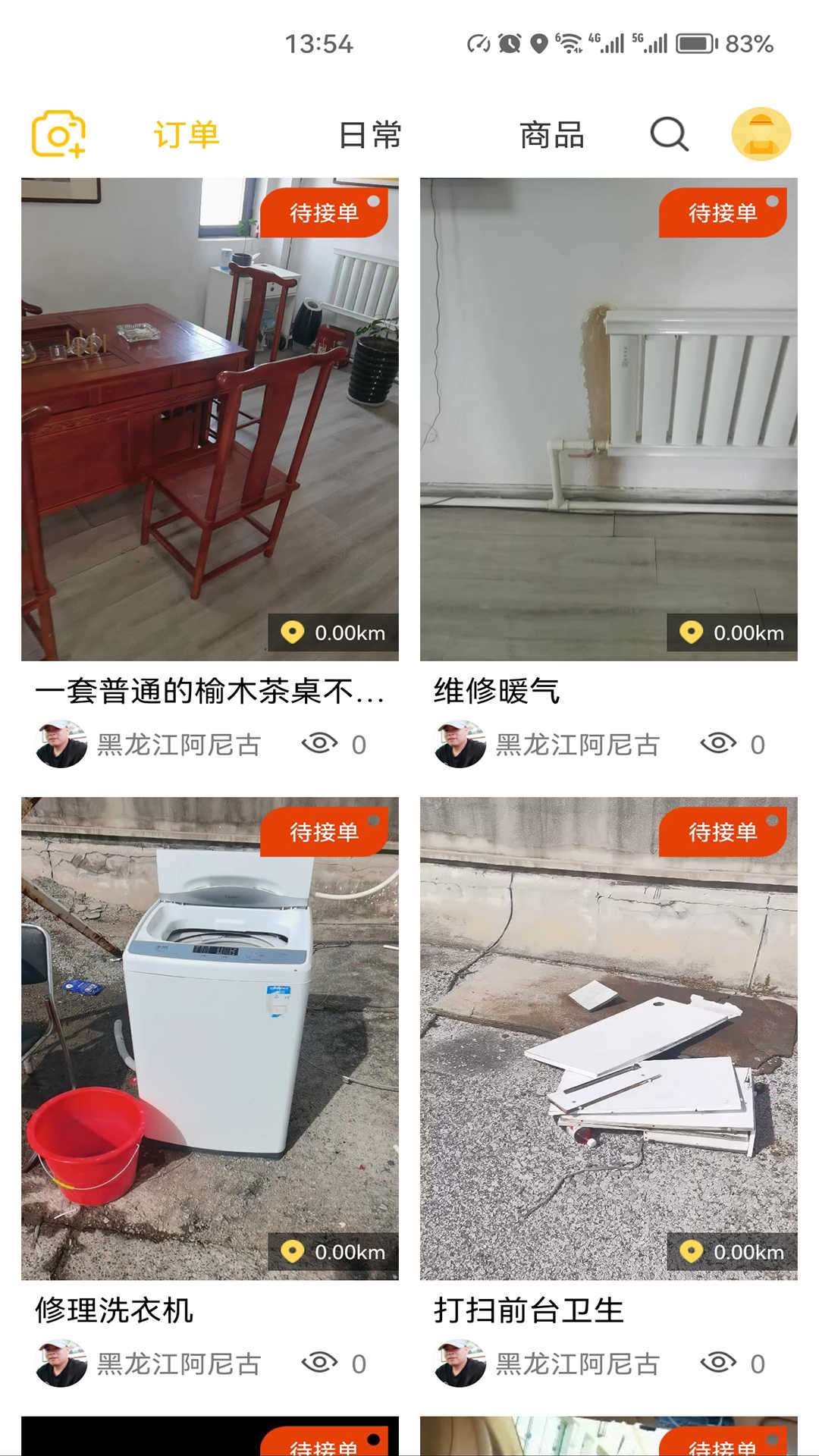Viewport: 819px width, 1456px height.
Task: Switch to the 订单 tab
Action: (x=184, y=135)
